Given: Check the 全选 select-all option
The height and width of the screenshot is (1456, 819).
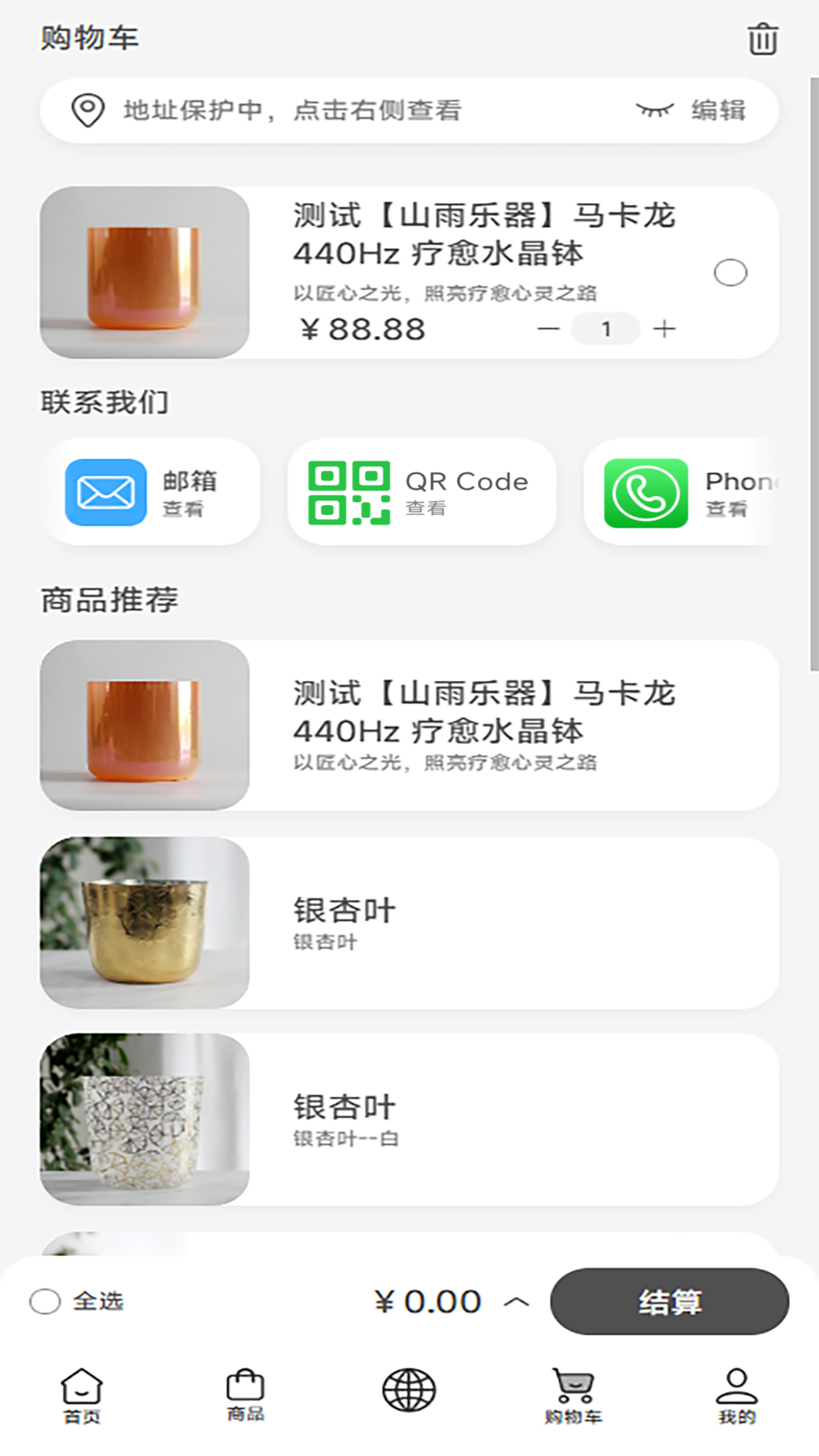Looking at the screenshot, I should 45,1301.
